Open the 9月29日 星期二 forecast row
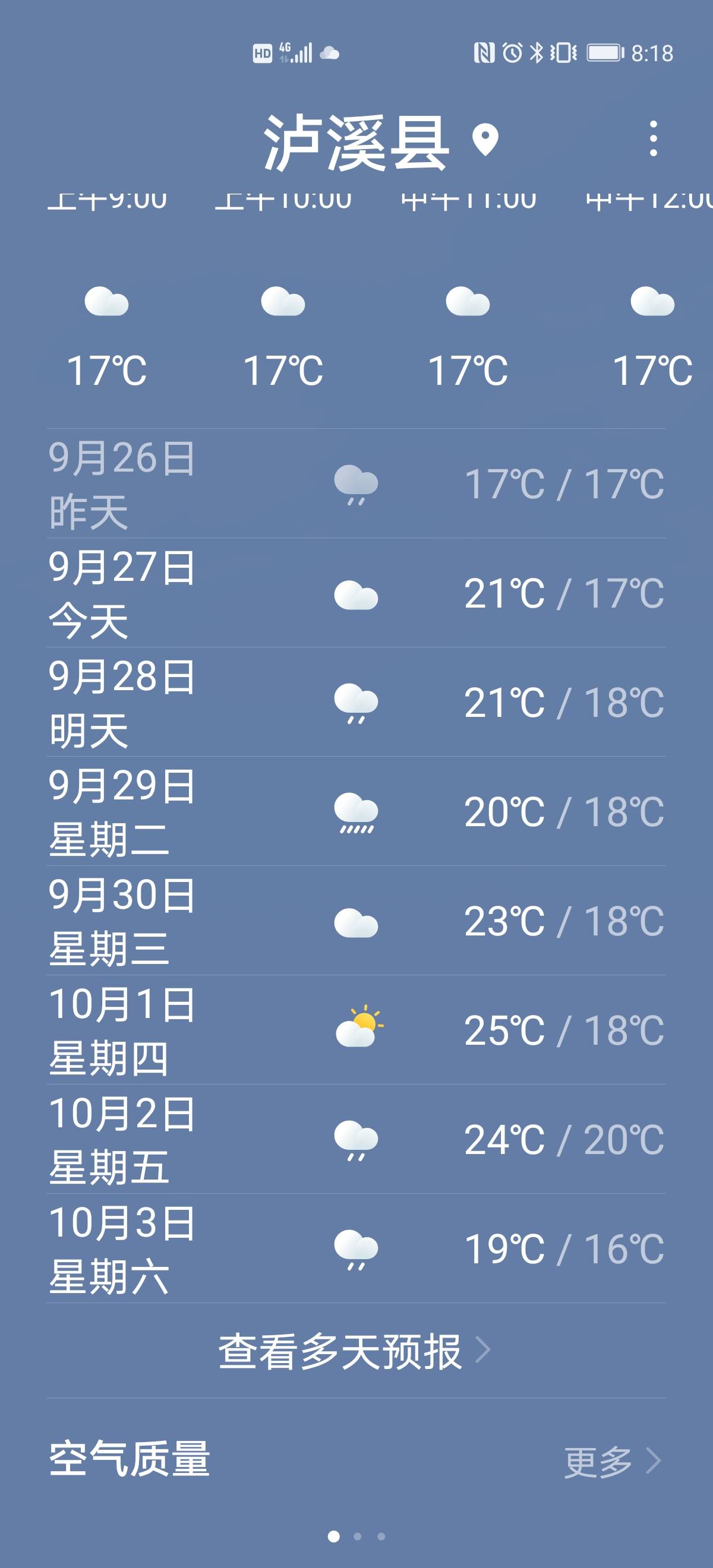 [x=356, y=811]
